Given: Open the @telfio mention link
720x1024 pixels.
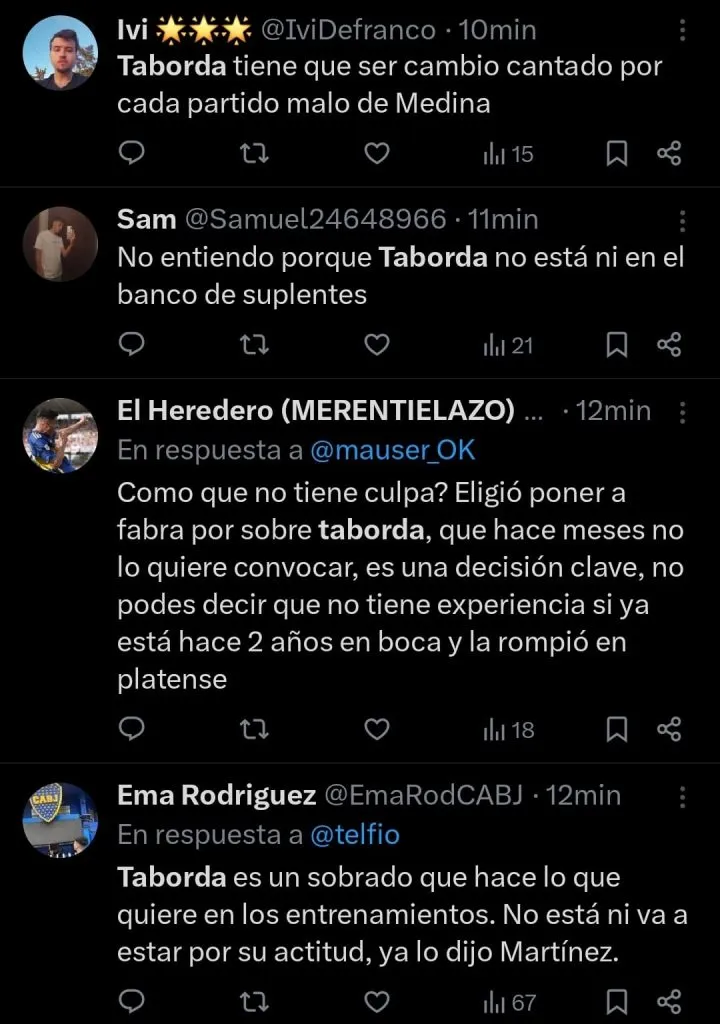Looking at the screenshot, I should 355,834.
